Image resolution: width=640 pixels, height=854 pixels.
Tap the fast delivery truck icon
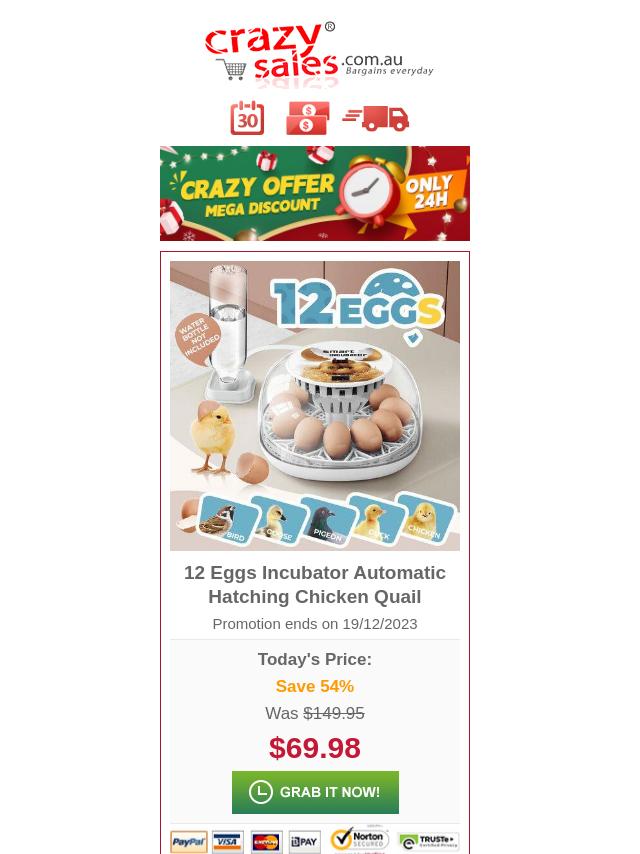pyautogui.click(x=376, y=118)
